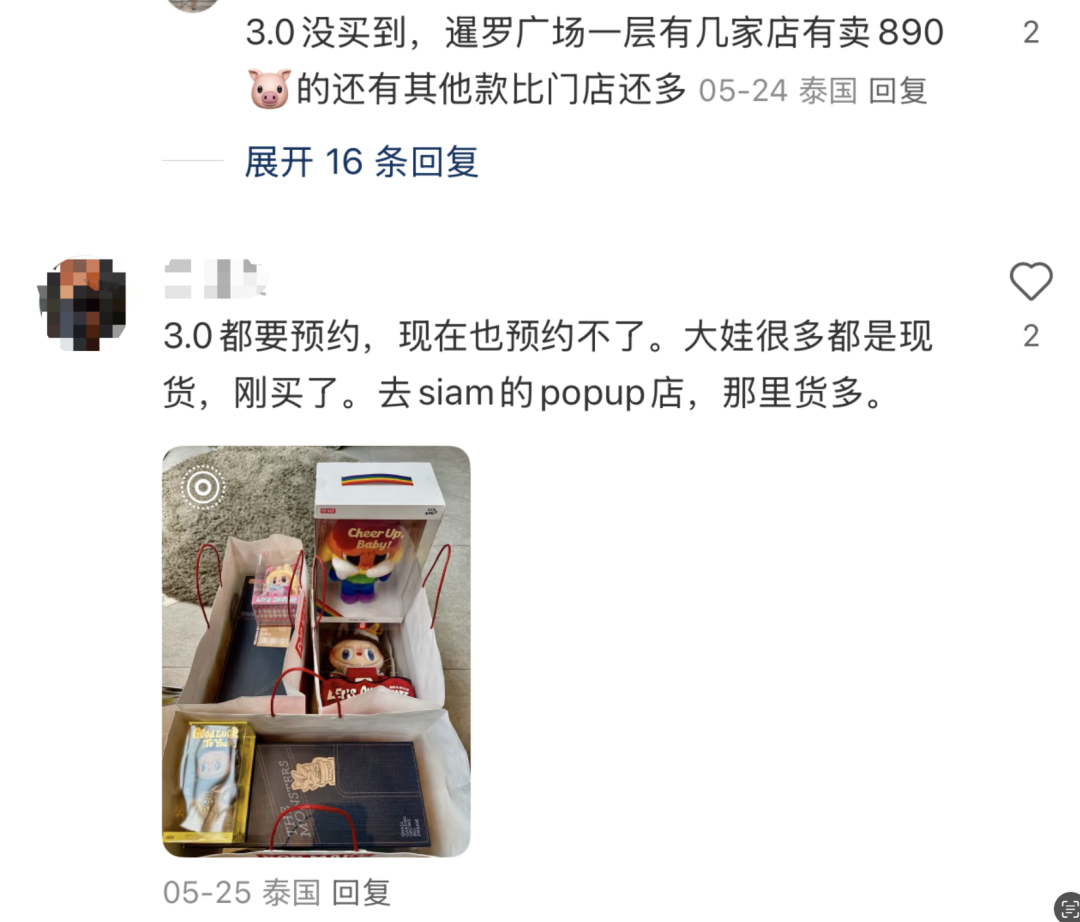Screen dimensions: 1080x922
Task: Open the attached photo of shopping bags
Action: coord(316,651)
